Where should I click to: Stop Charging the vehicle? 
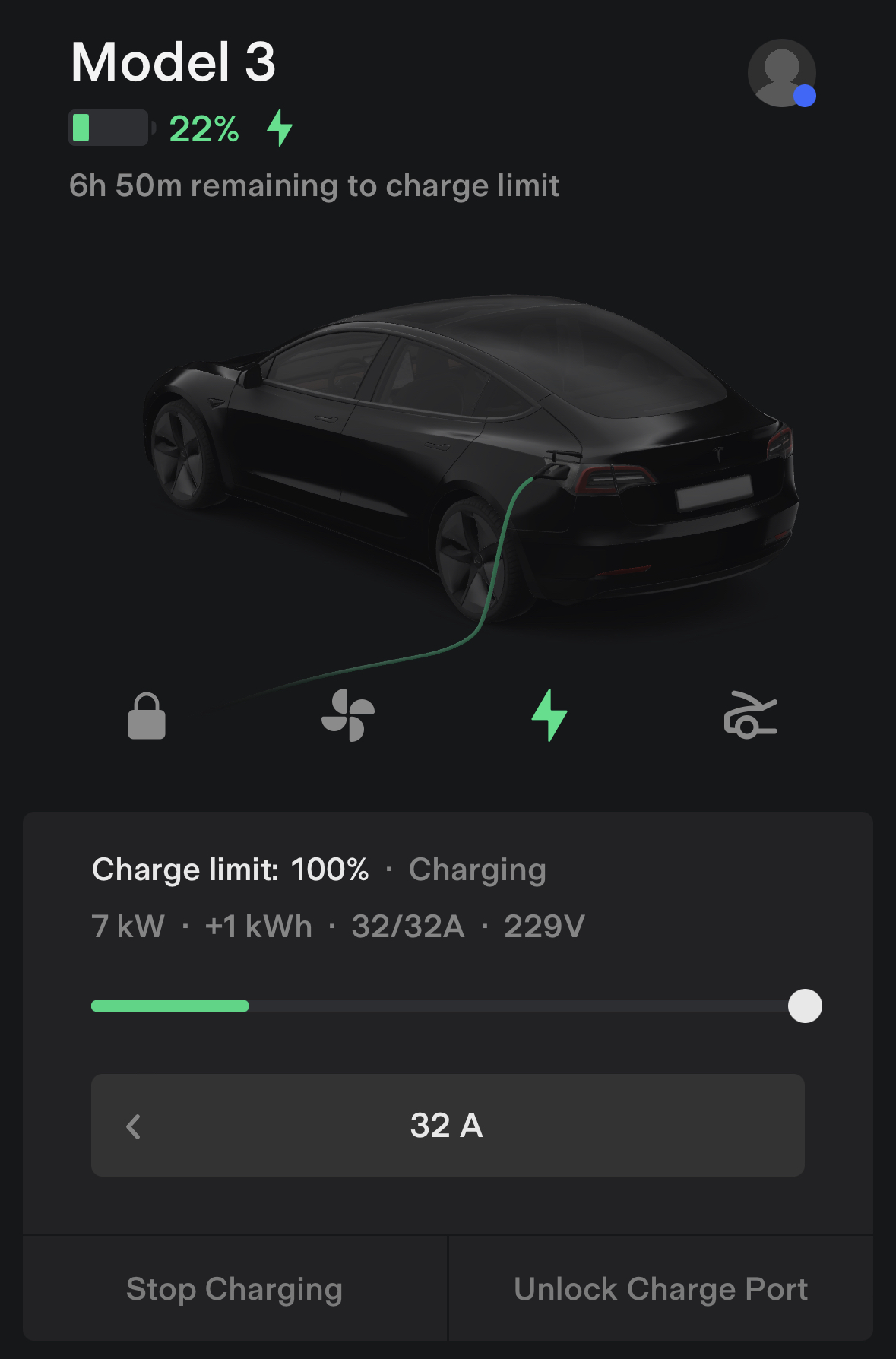click(235, 1288)
